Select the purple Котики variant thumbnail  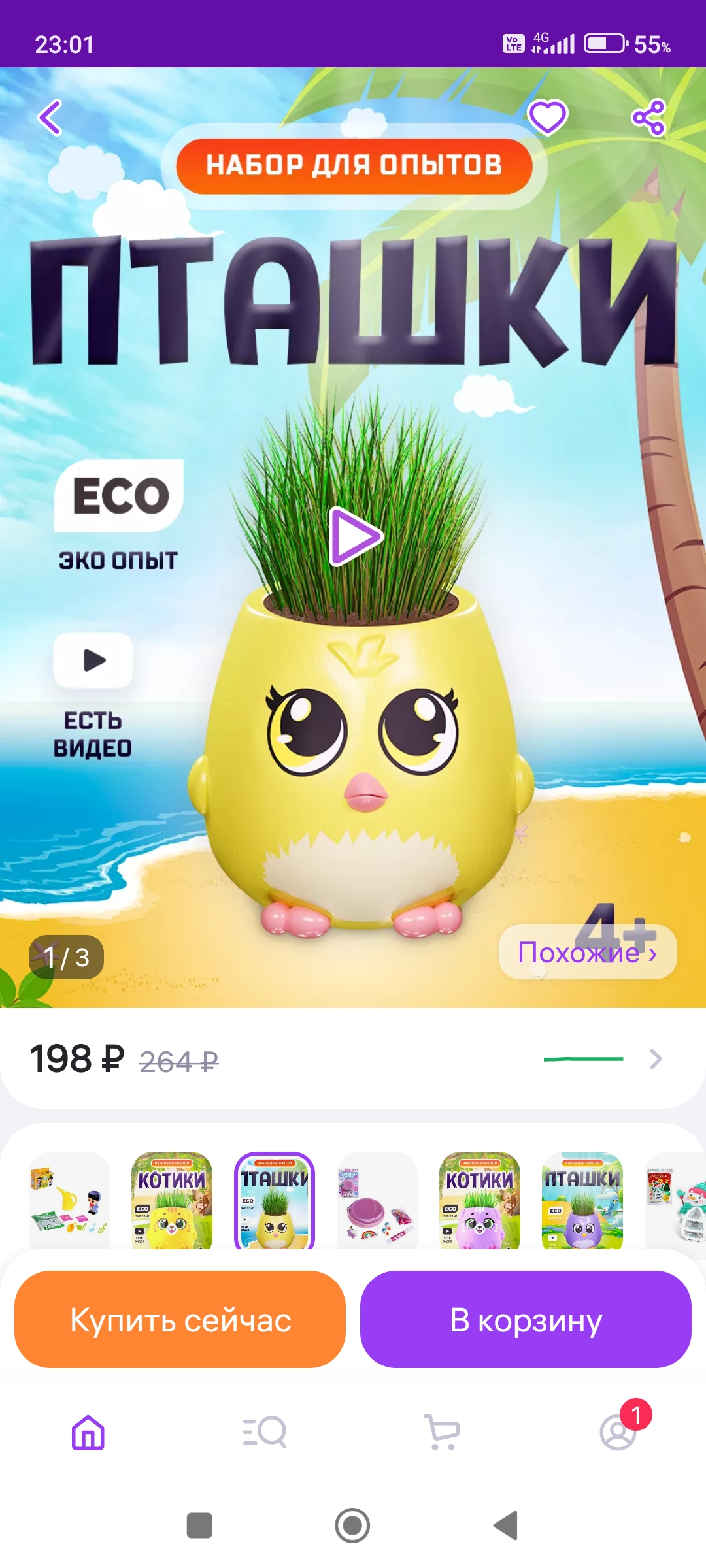point(480,1201)
